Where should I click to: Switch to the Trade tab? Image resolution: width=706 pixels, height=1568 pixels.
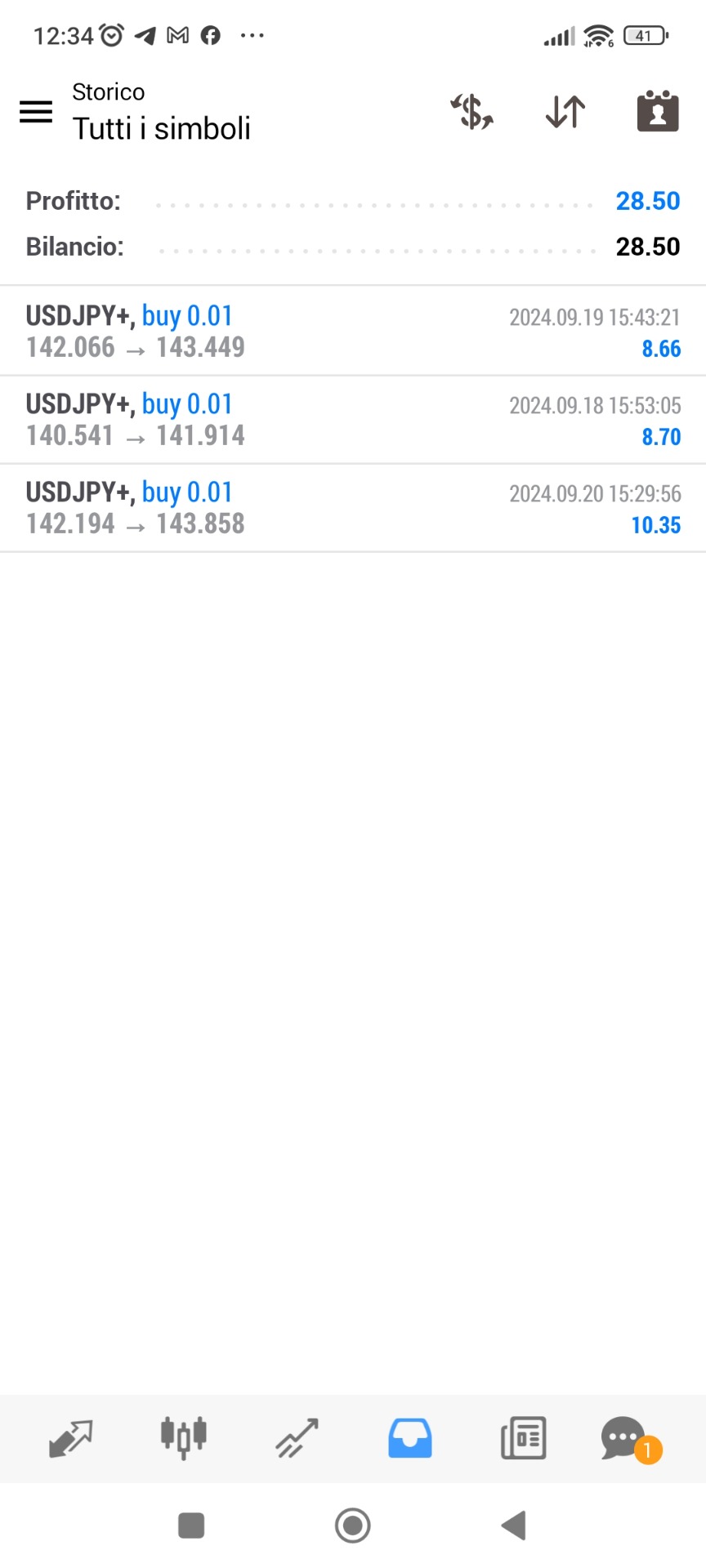[x=297, y=1438]
